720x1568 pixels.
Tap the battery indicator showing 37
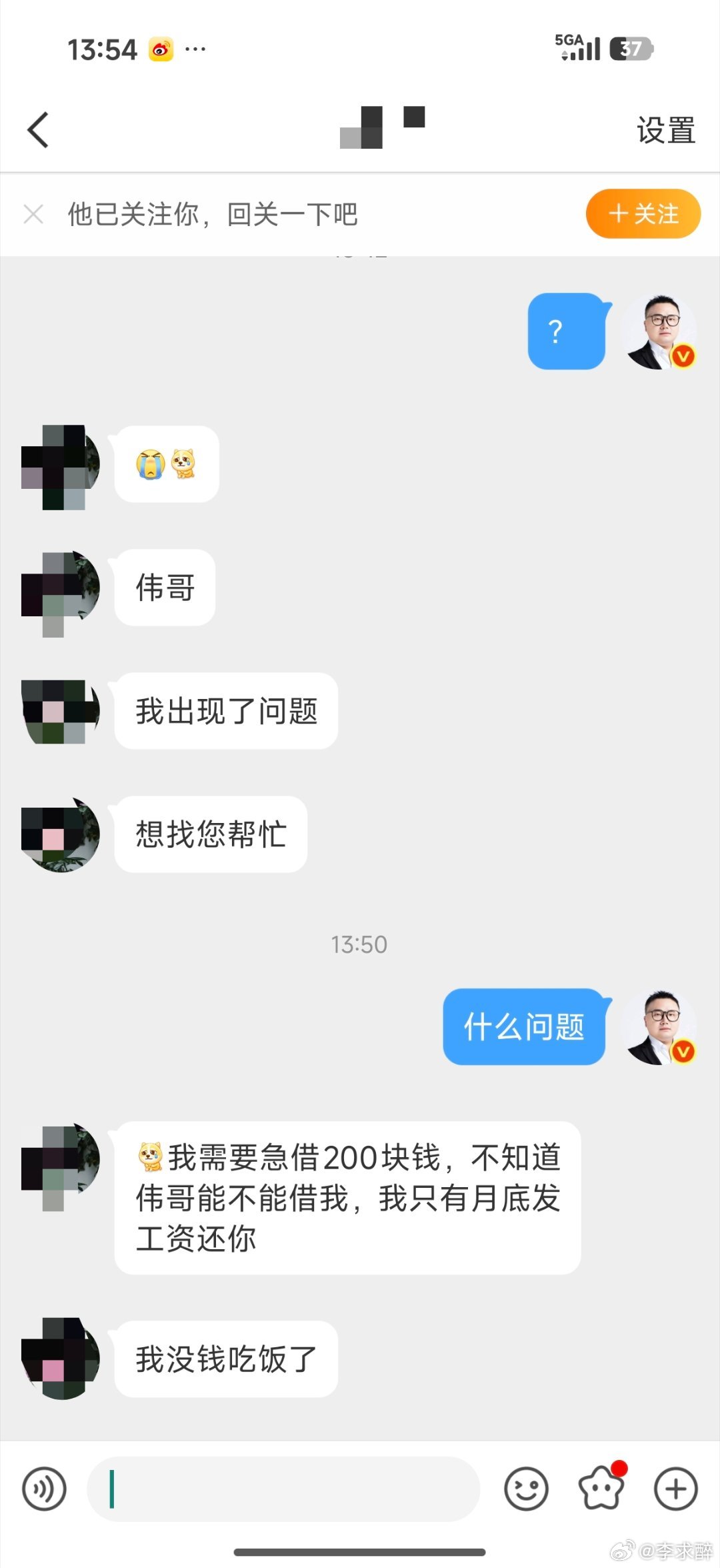pyautogui.click(x=630, y=47)
